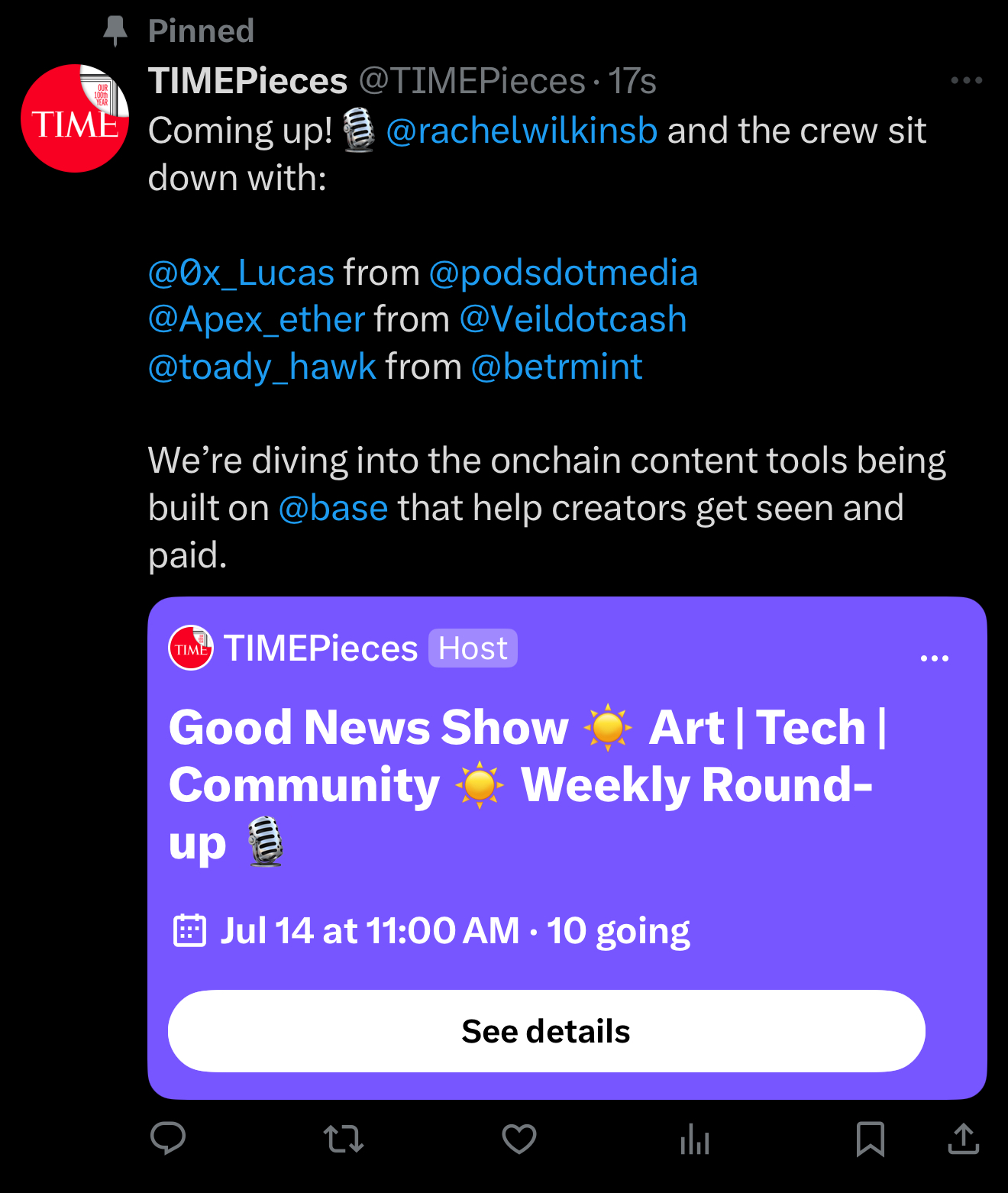View the tweet's analytics
1008x1193 pixels.
(x=695, y=1139)
